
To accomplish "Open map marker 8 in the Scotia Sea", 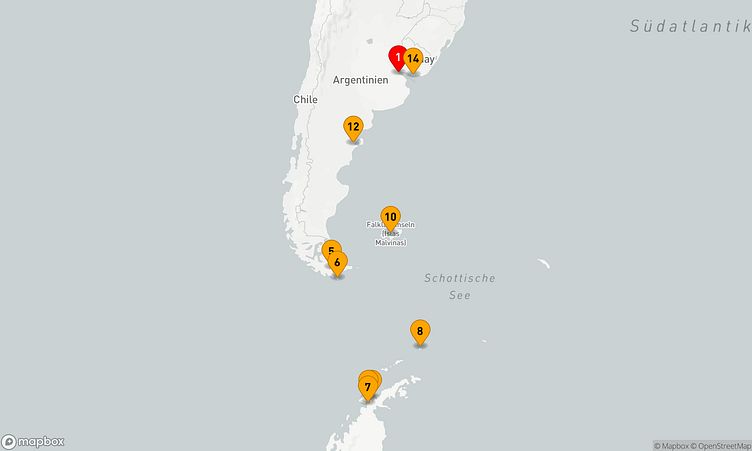I will [420, 331].
